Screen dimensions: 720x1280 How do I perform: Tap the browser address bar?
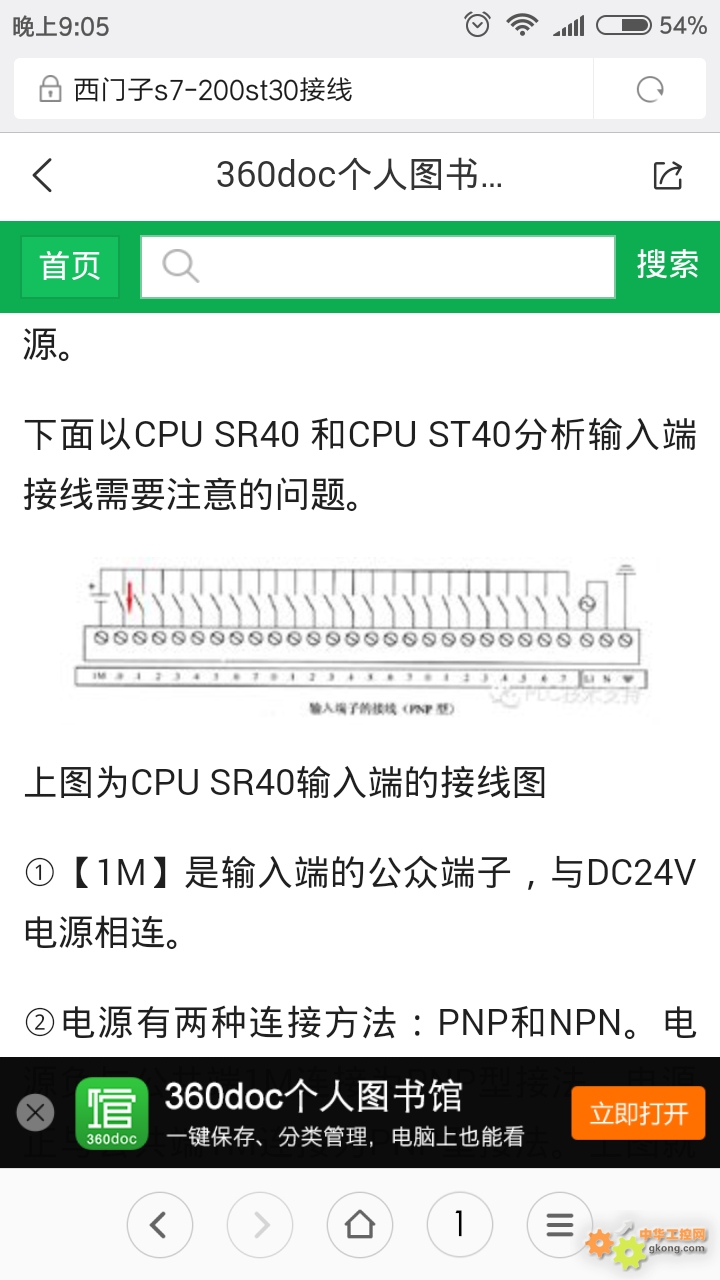304,90
